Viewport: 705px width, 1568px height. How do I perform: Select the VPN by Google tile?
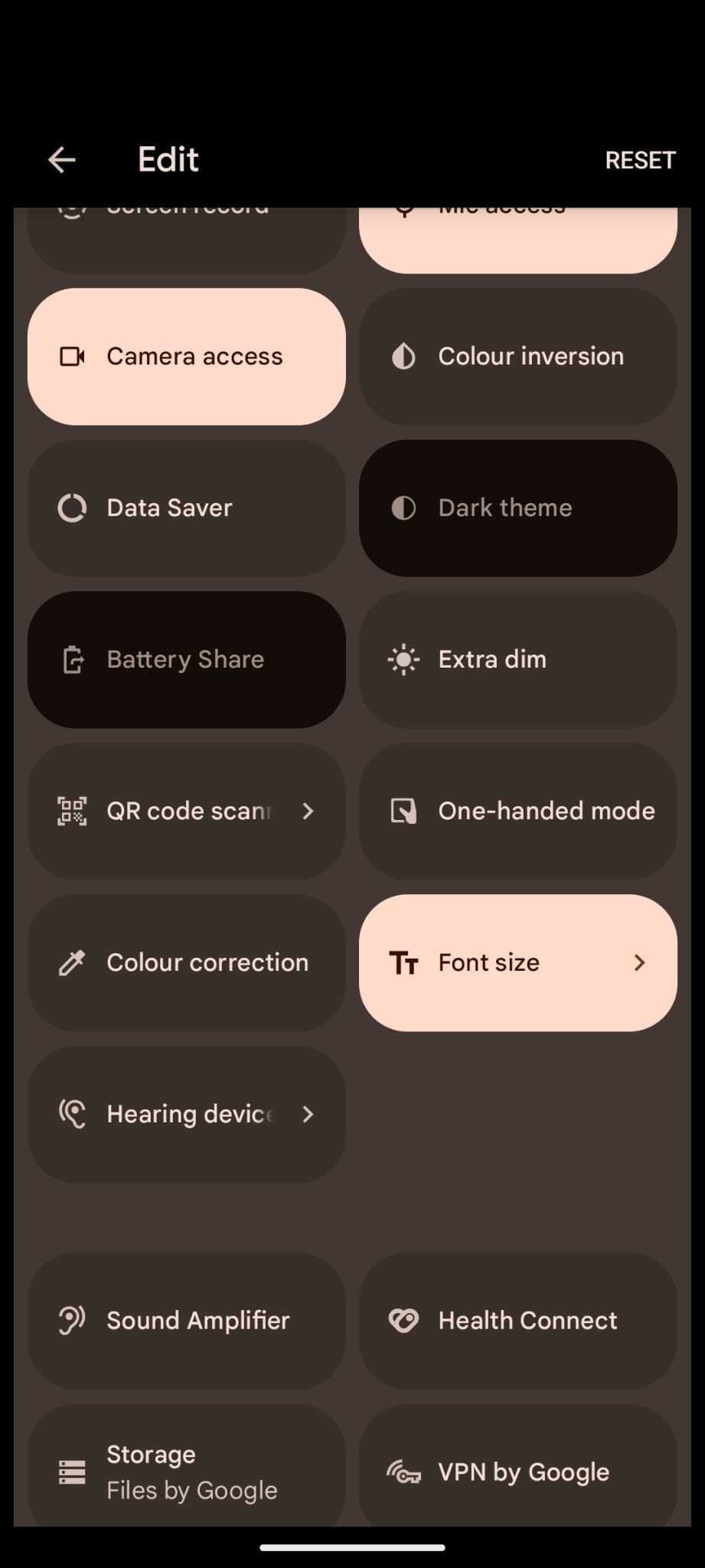pos(517,1470)
